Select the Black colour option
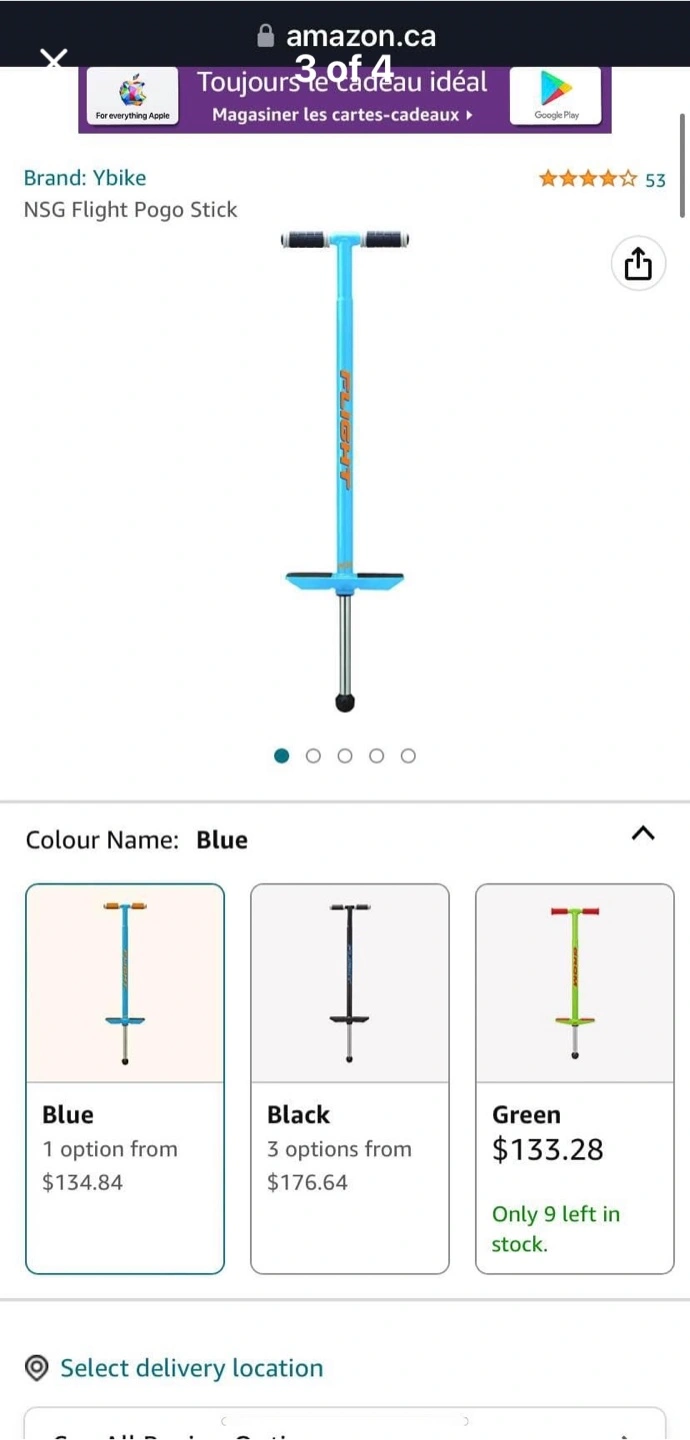Screen dimensions: 690x1440 click(x=350, y=1079)
